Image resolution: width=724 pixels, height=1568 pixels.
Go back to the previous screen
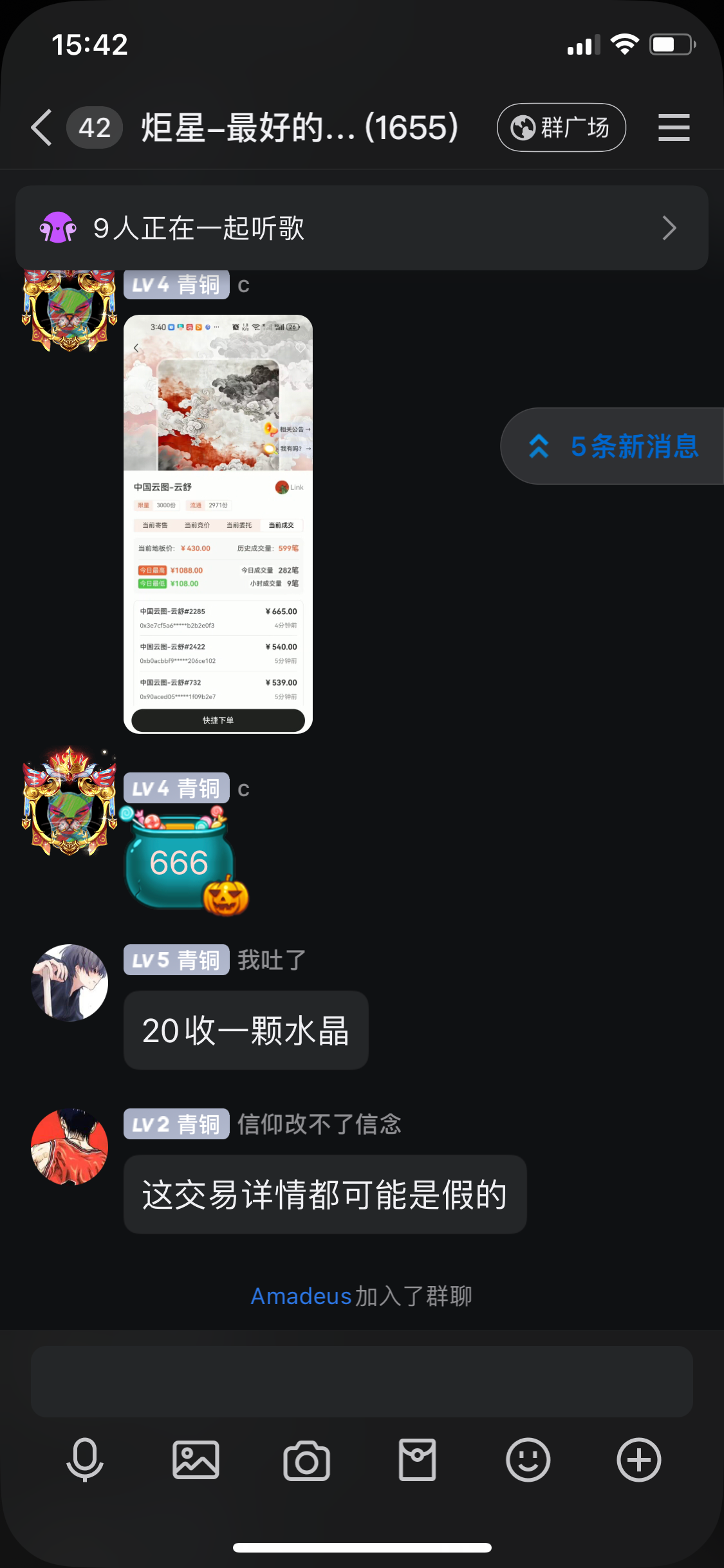(42, 127)
